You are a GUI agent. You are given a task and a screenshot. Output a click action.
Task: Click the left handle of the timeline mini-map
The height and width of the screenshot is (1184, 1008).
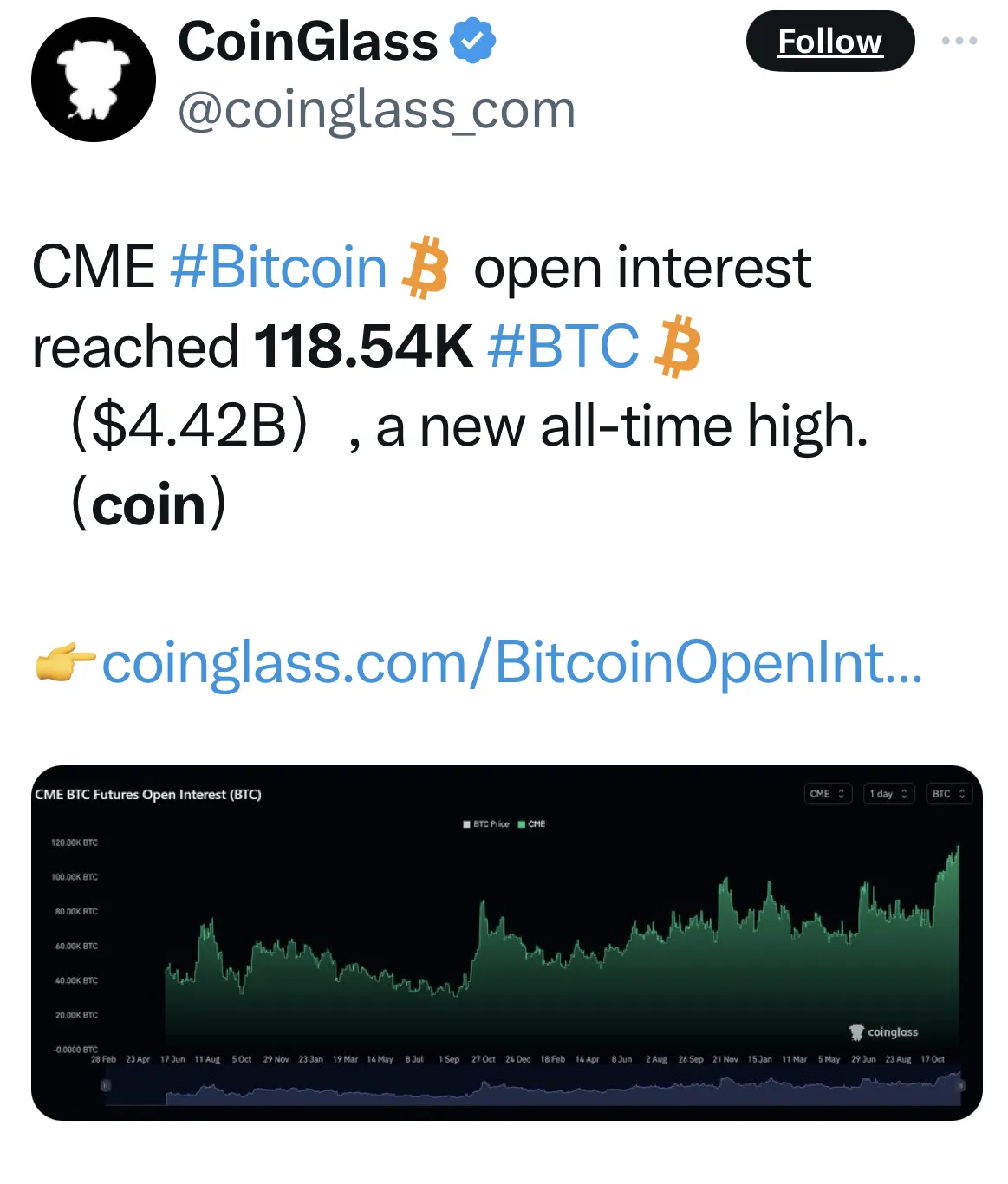point(107,1084)
